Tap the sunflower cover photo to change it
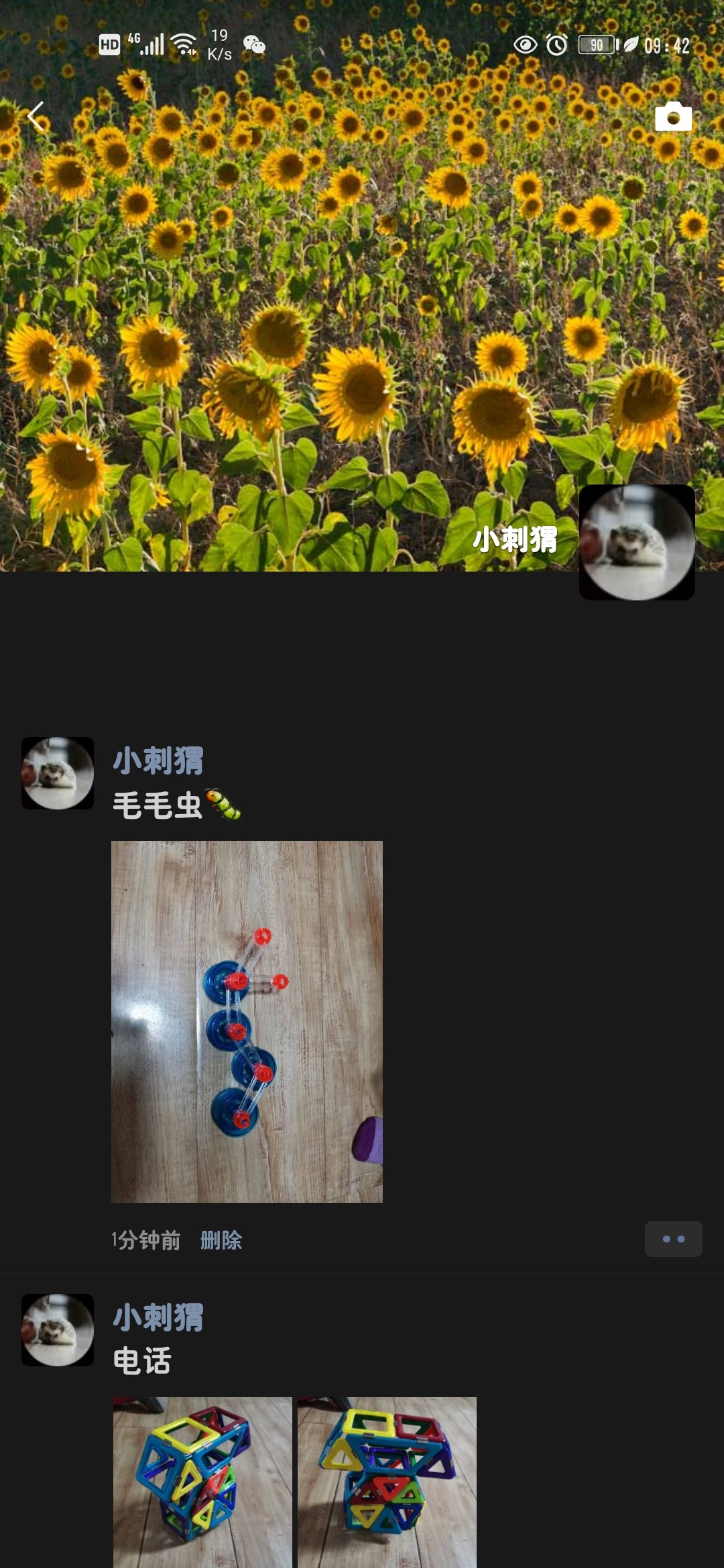 tap(302, 302)
